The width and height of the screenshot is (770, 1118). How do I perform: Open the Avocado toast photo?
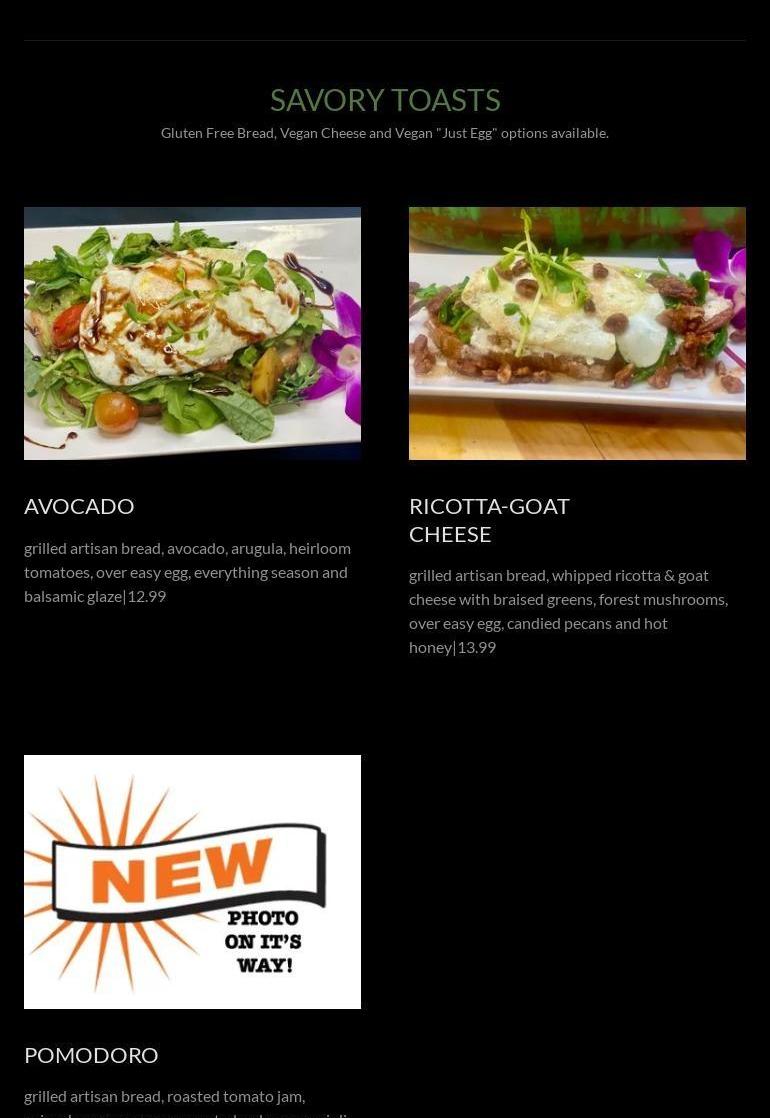(x=192, y=333)
